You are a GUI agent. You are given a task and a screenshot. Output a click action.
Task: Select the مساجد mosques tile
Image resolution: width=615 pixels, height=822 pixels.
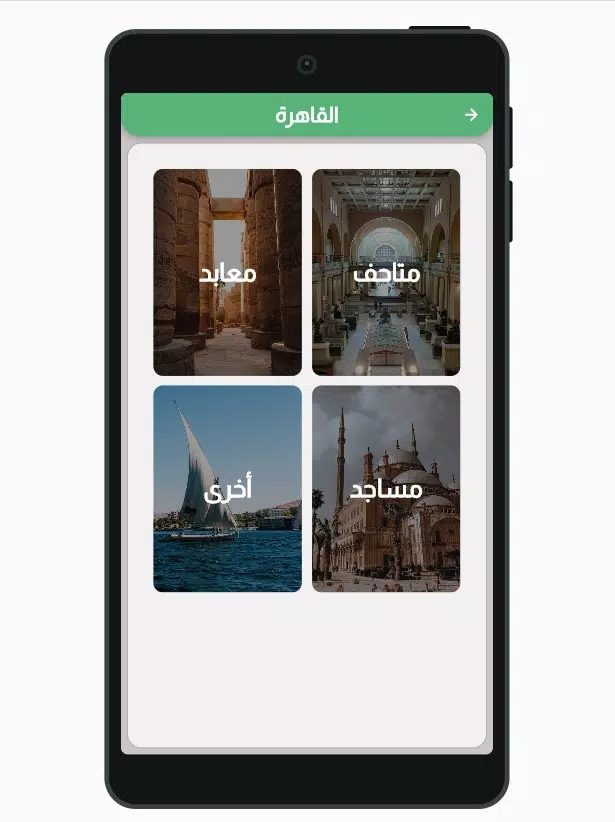(386, 489)
